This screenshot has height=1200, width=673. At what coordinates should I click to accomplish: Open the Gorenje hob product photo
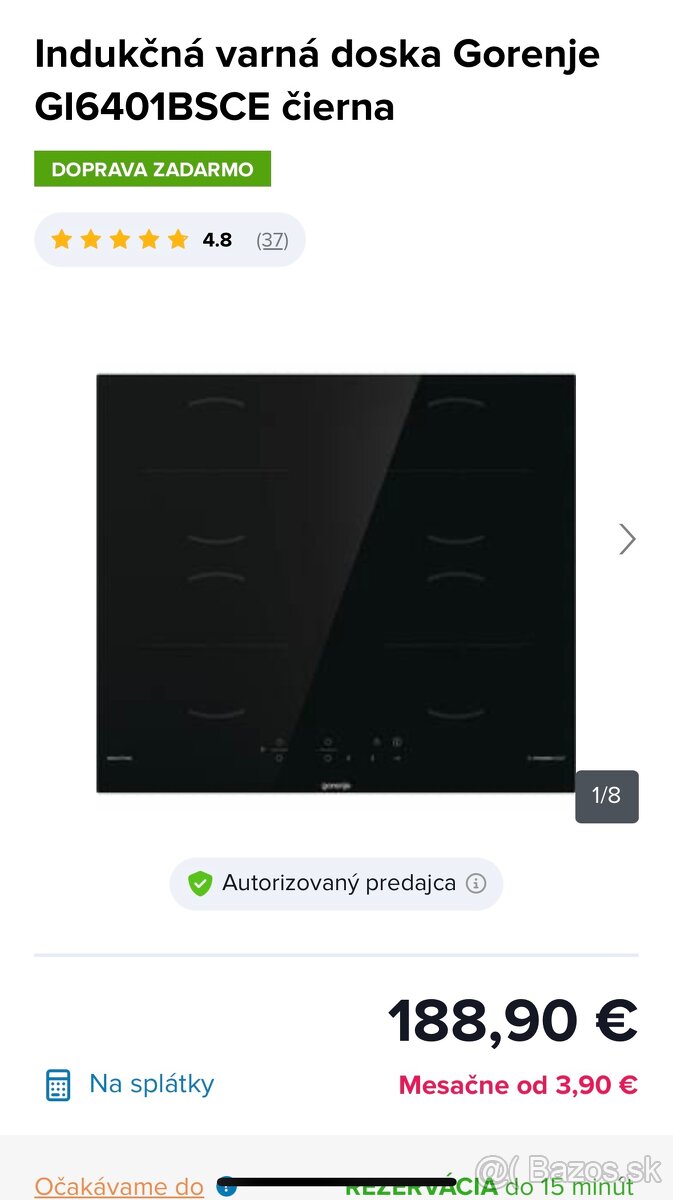tap(336, 583)
